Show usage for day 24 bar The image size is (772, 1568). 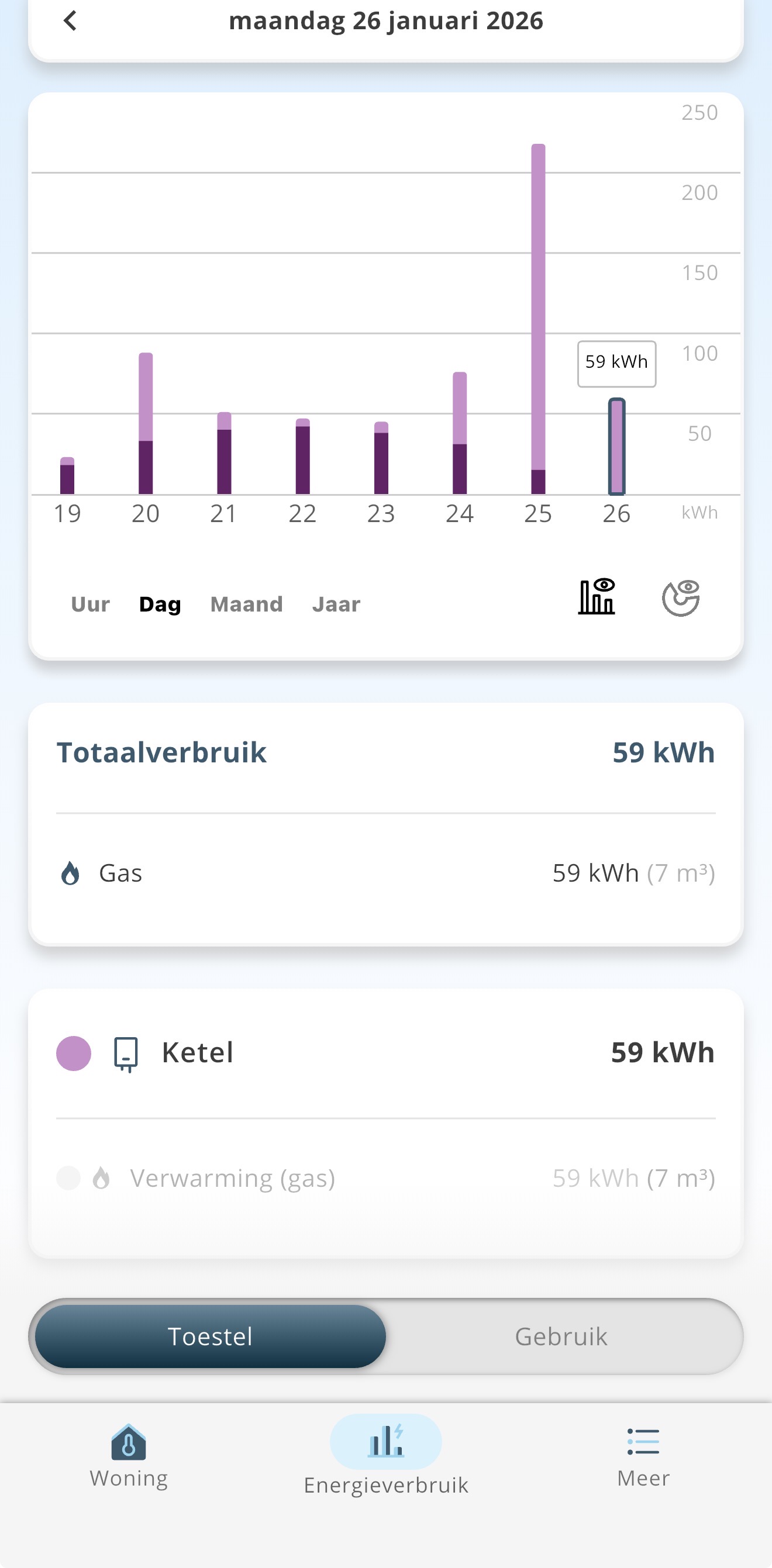pyautogui.click(x=460, y=433)
